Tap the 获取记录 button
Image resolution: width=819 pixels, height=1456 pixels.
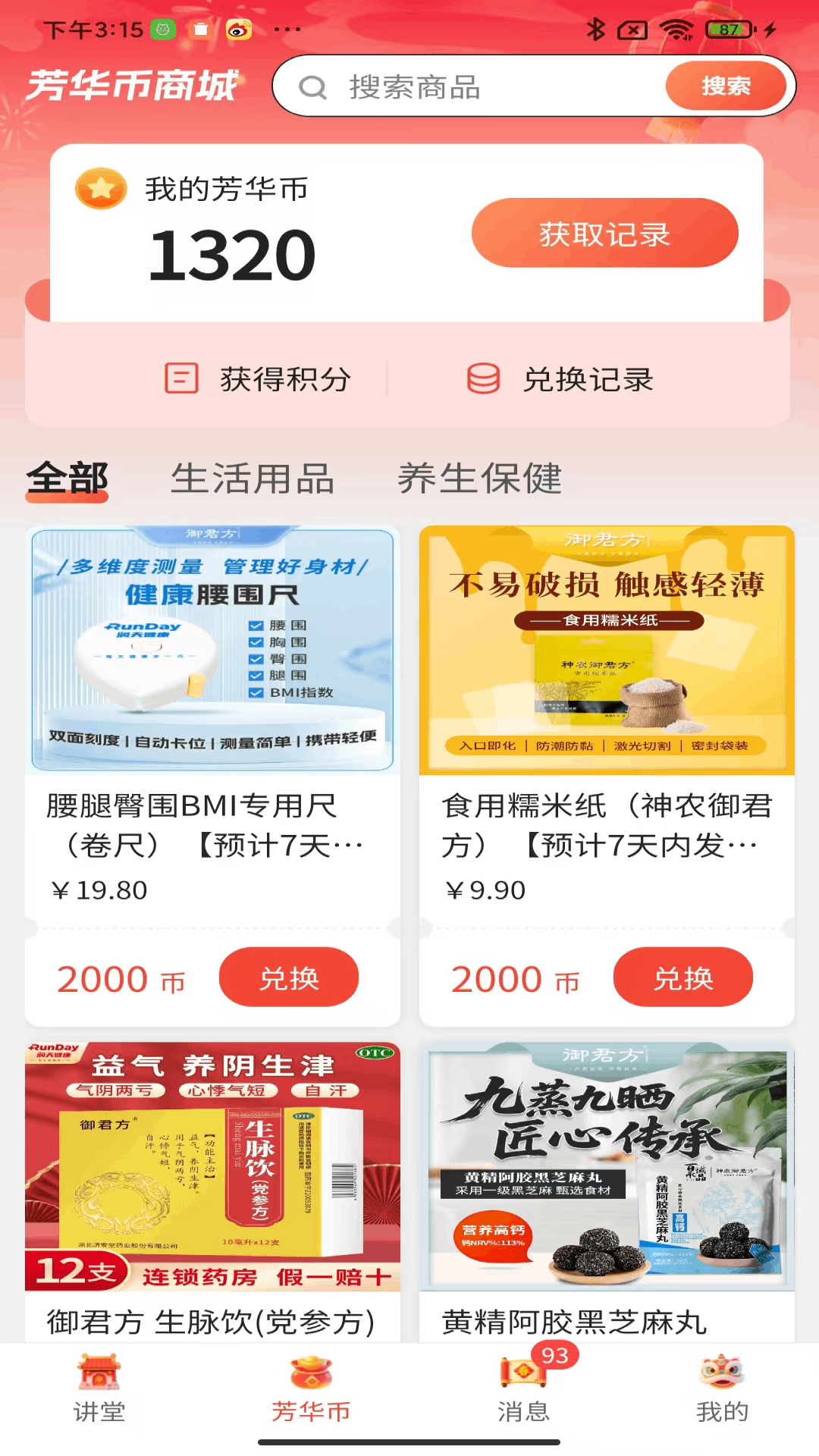[604, 234]
